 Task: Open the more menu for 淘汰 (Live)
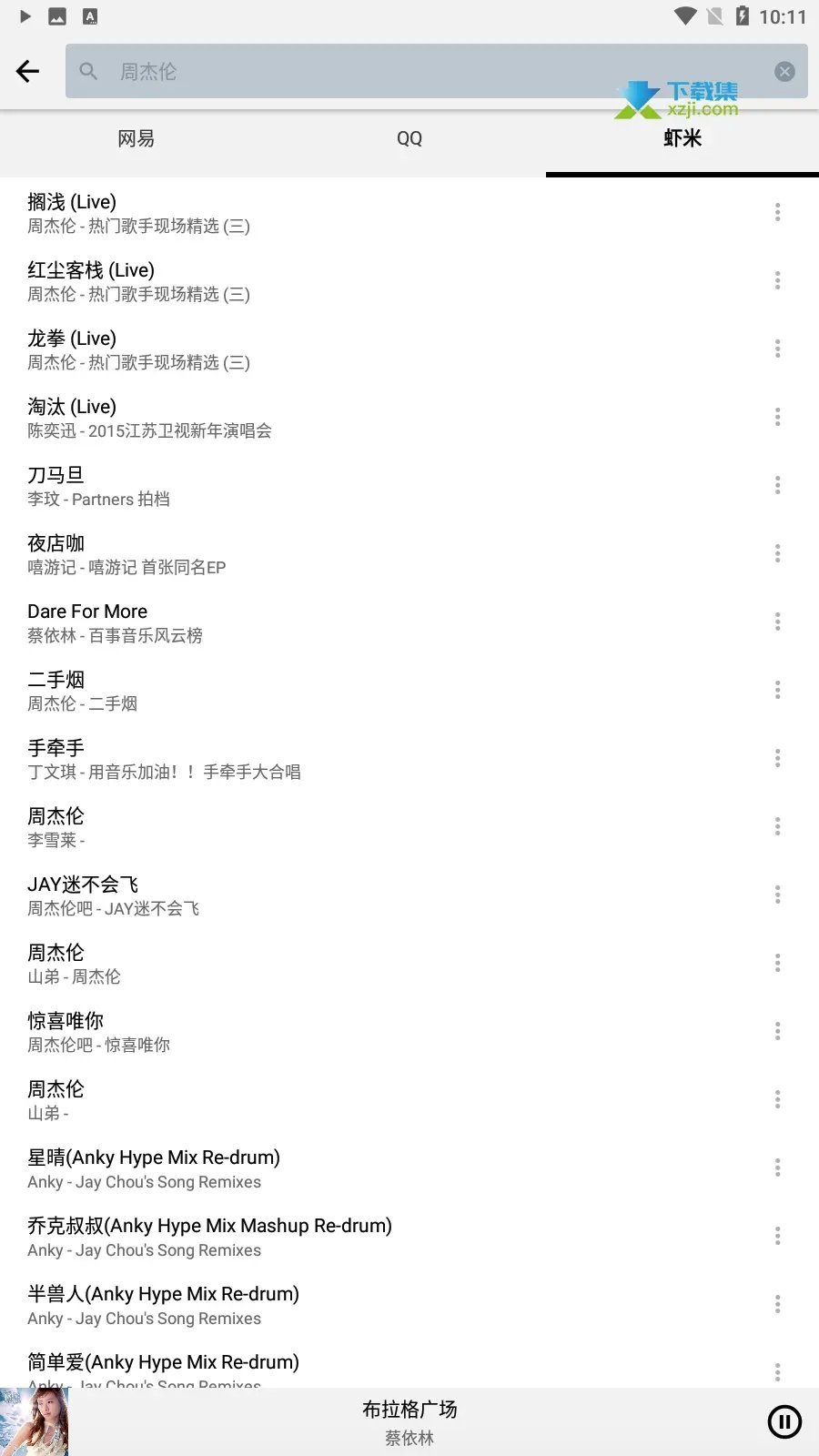pyautogui.click(x=777, y=417)
